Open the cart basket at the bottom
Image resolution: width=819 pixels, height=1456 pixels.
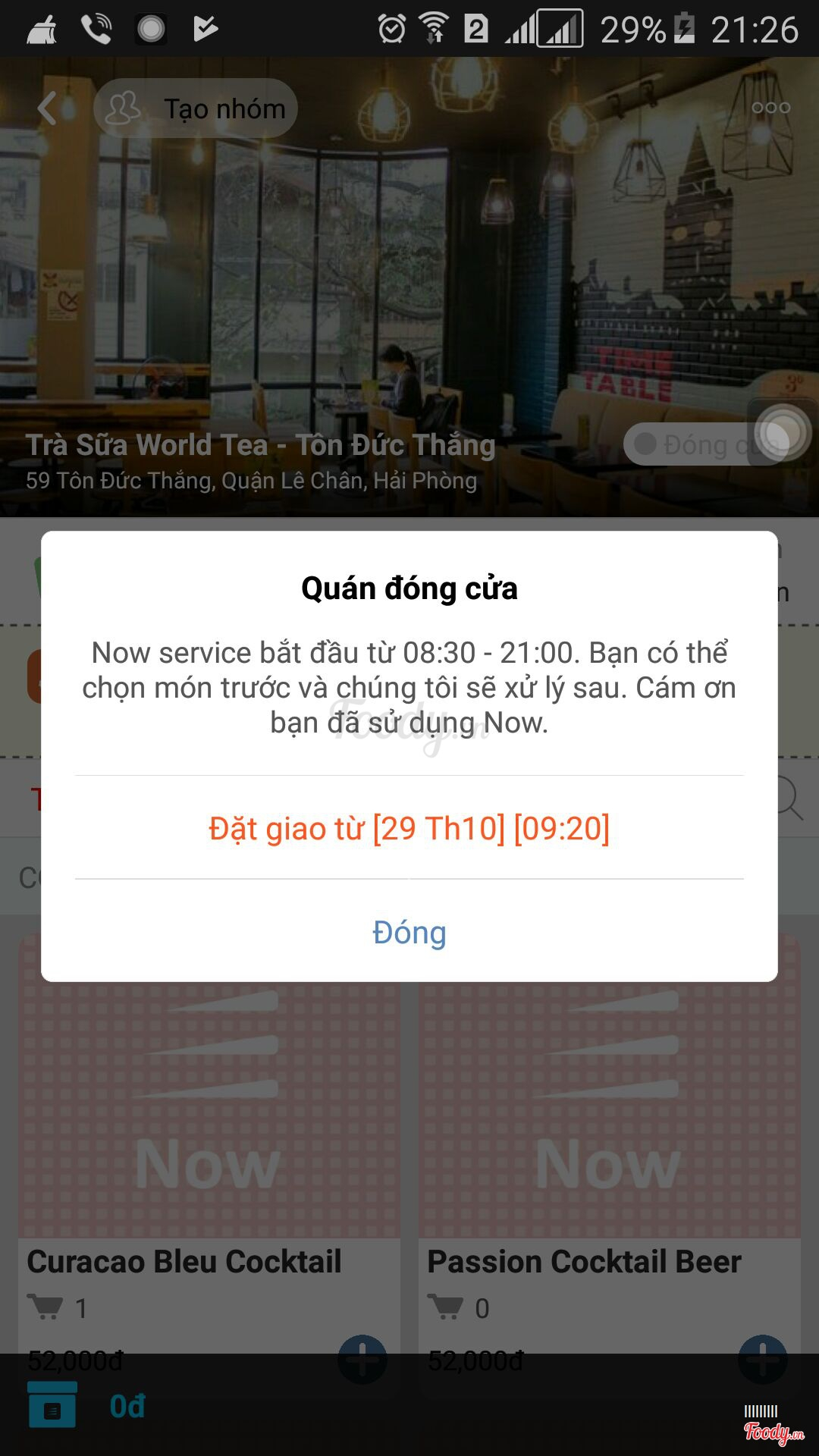[x=52, y=1404]
